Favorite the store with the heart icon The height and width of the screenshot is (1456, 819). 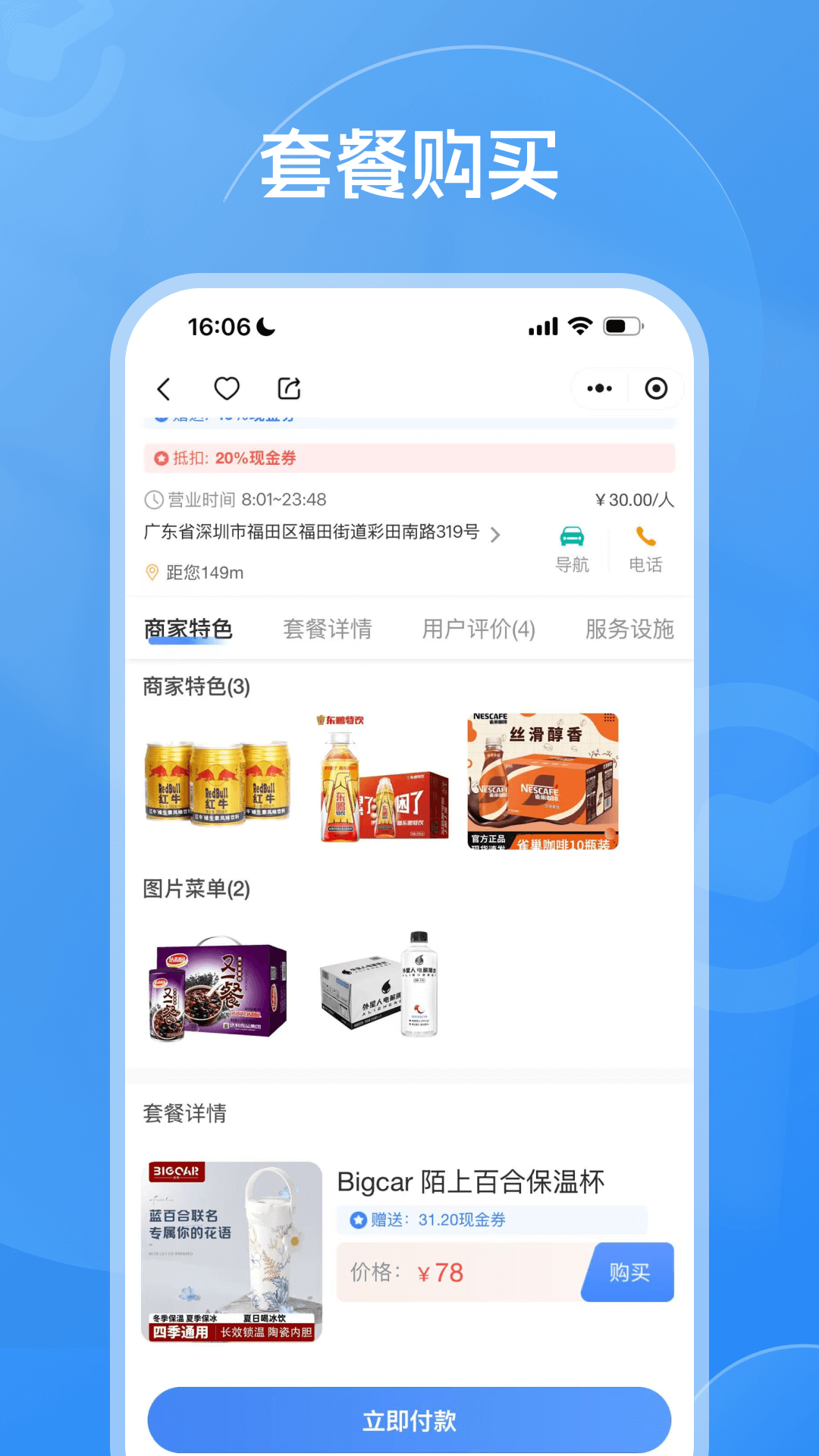point(226,388)
